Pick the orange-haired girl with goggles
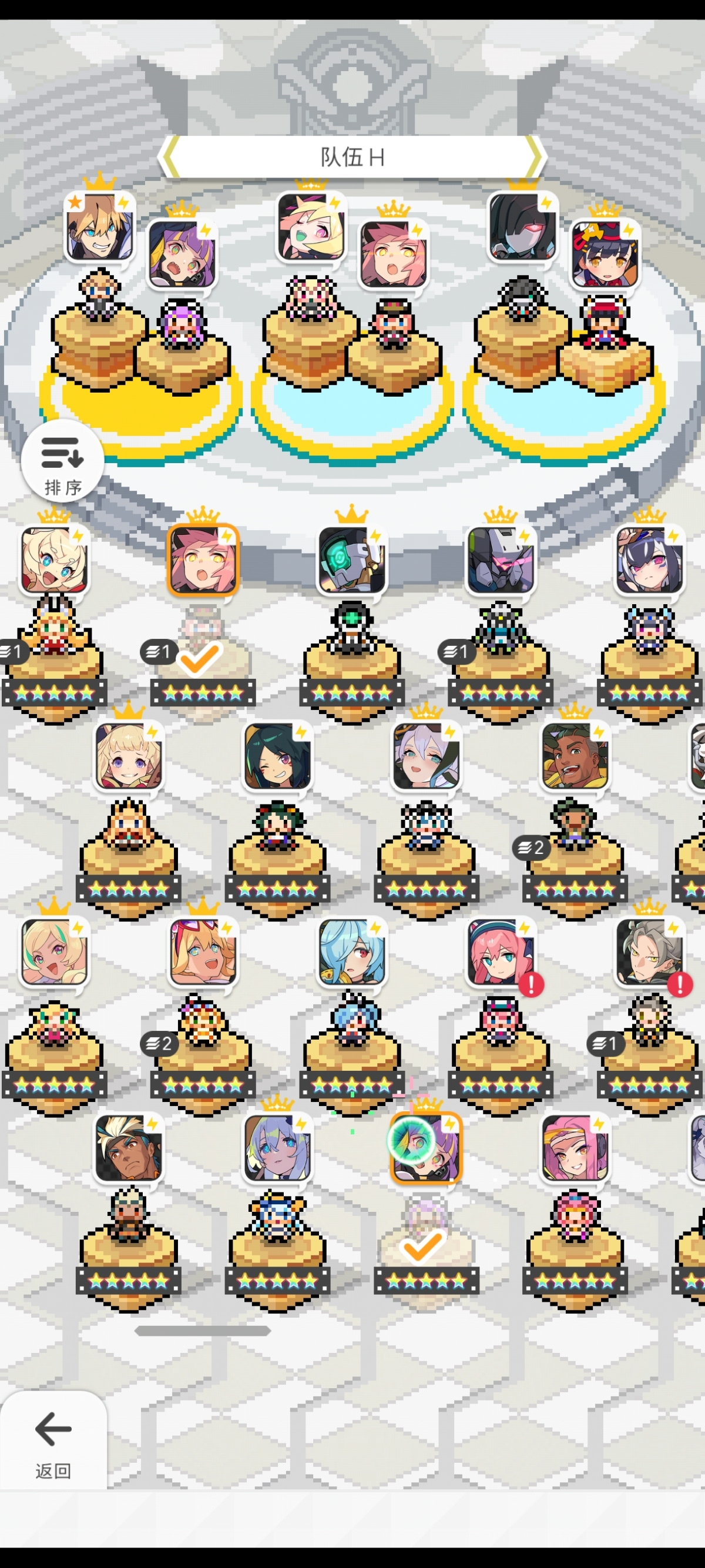705x1568 pixels. click(x=203, y=952)
